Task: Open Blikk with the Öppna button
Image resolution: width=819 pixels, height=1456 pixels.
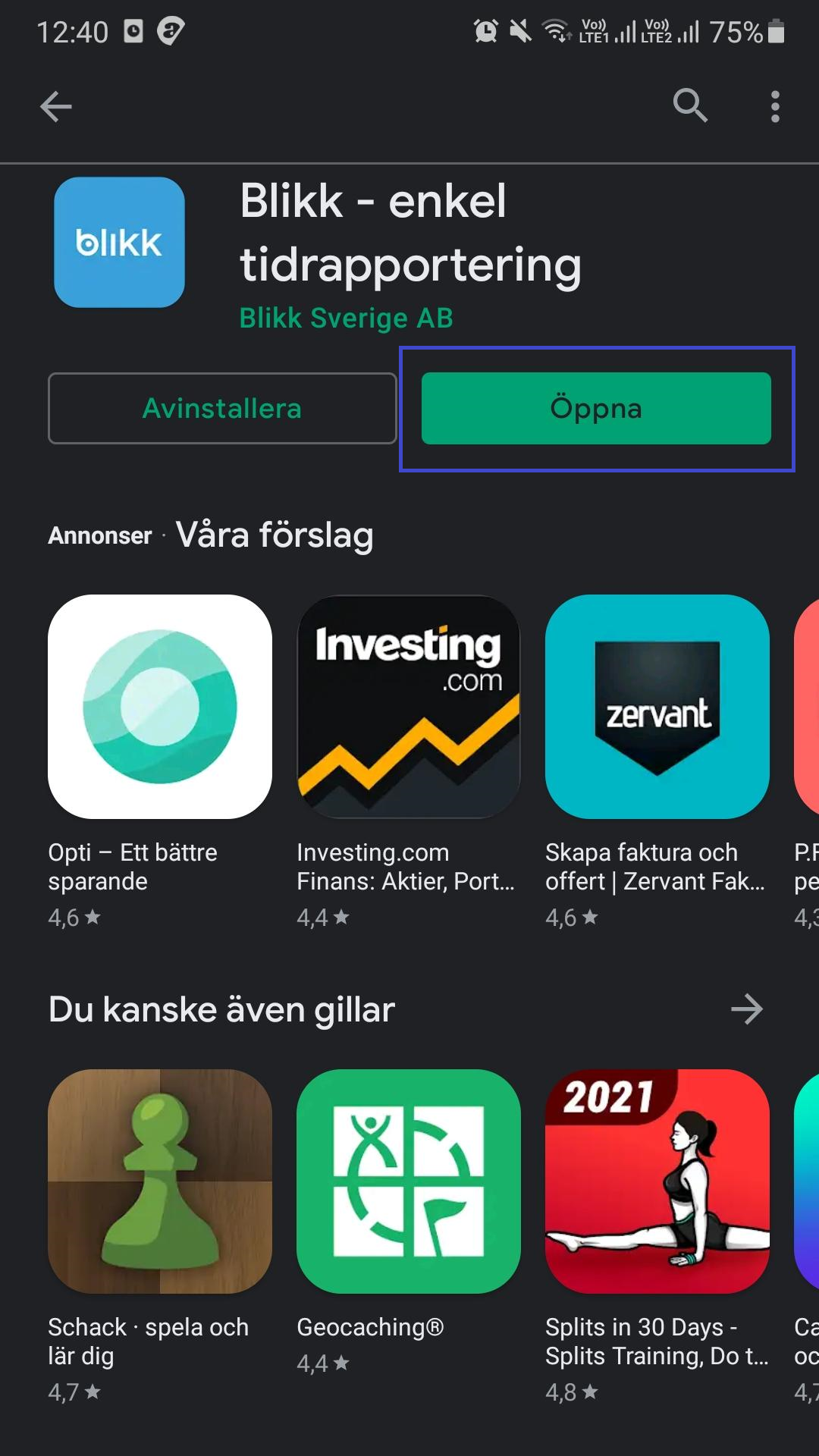Action: [596, 408]
